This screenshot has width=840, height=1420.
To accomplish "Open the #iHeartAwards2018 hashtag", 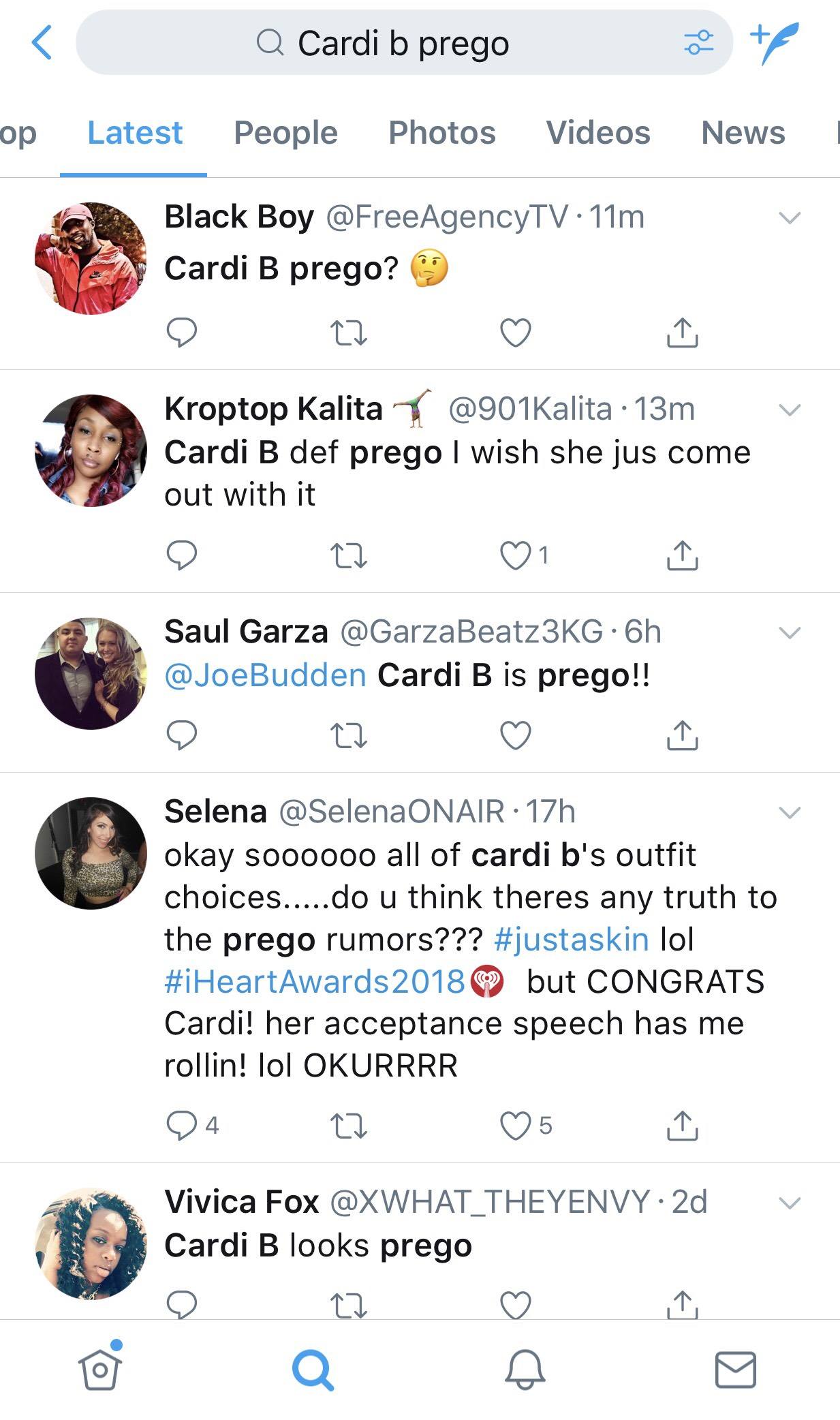I will point(315,982).
